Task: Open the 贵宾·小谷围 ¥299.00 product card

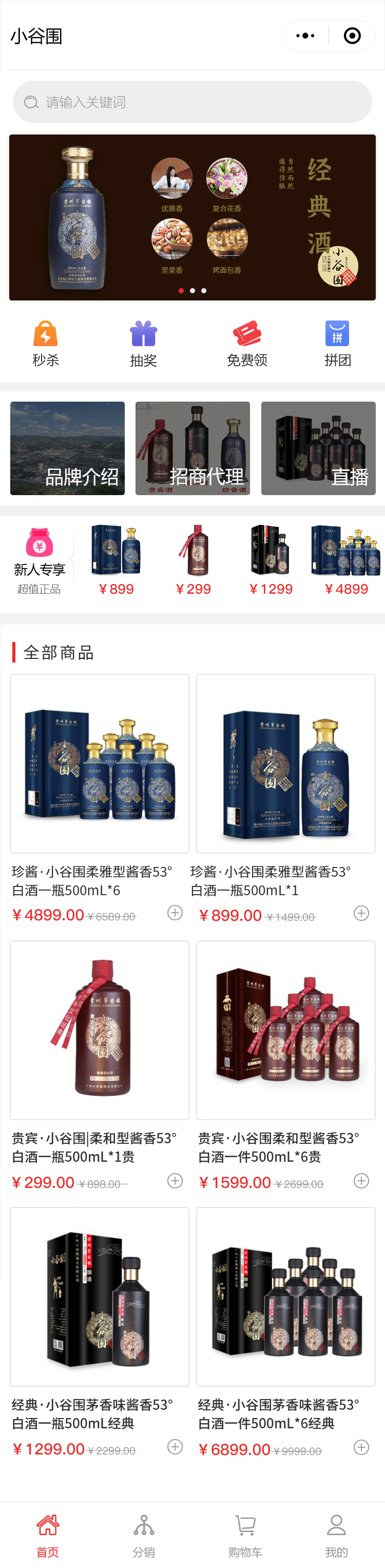Action: point(100,1030)
